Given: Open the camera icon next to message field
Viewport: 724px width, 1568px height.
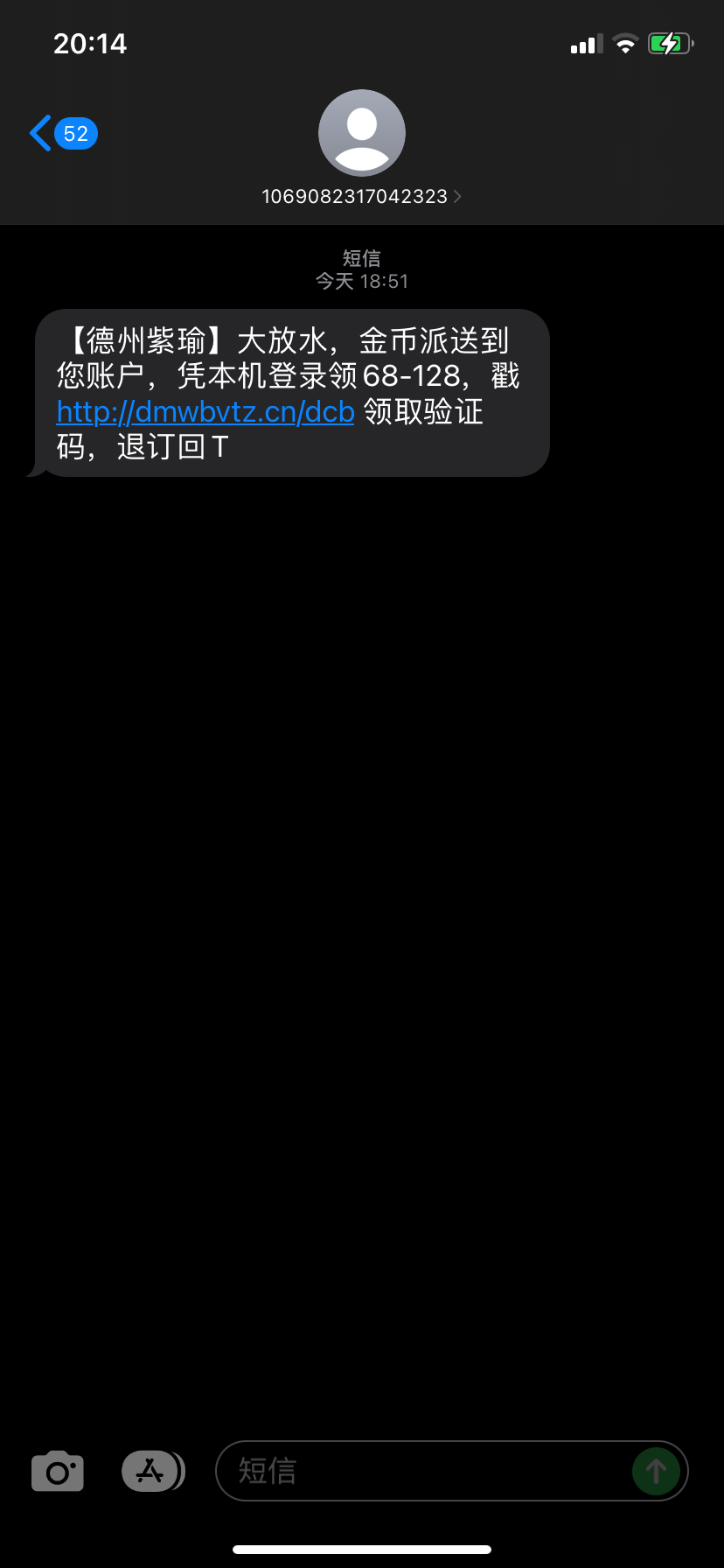Looking at the screenshot, I should pos(56,1471).
